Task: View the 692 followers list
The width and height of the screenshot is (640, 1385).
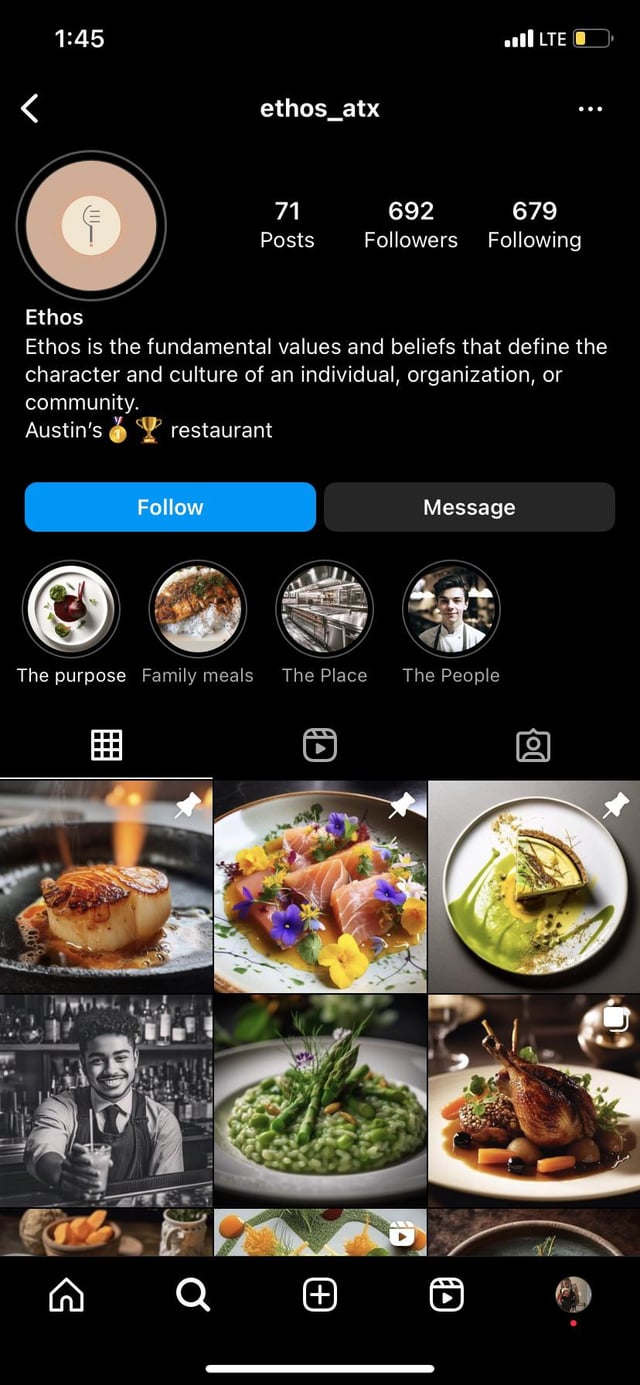Action: 411,224
